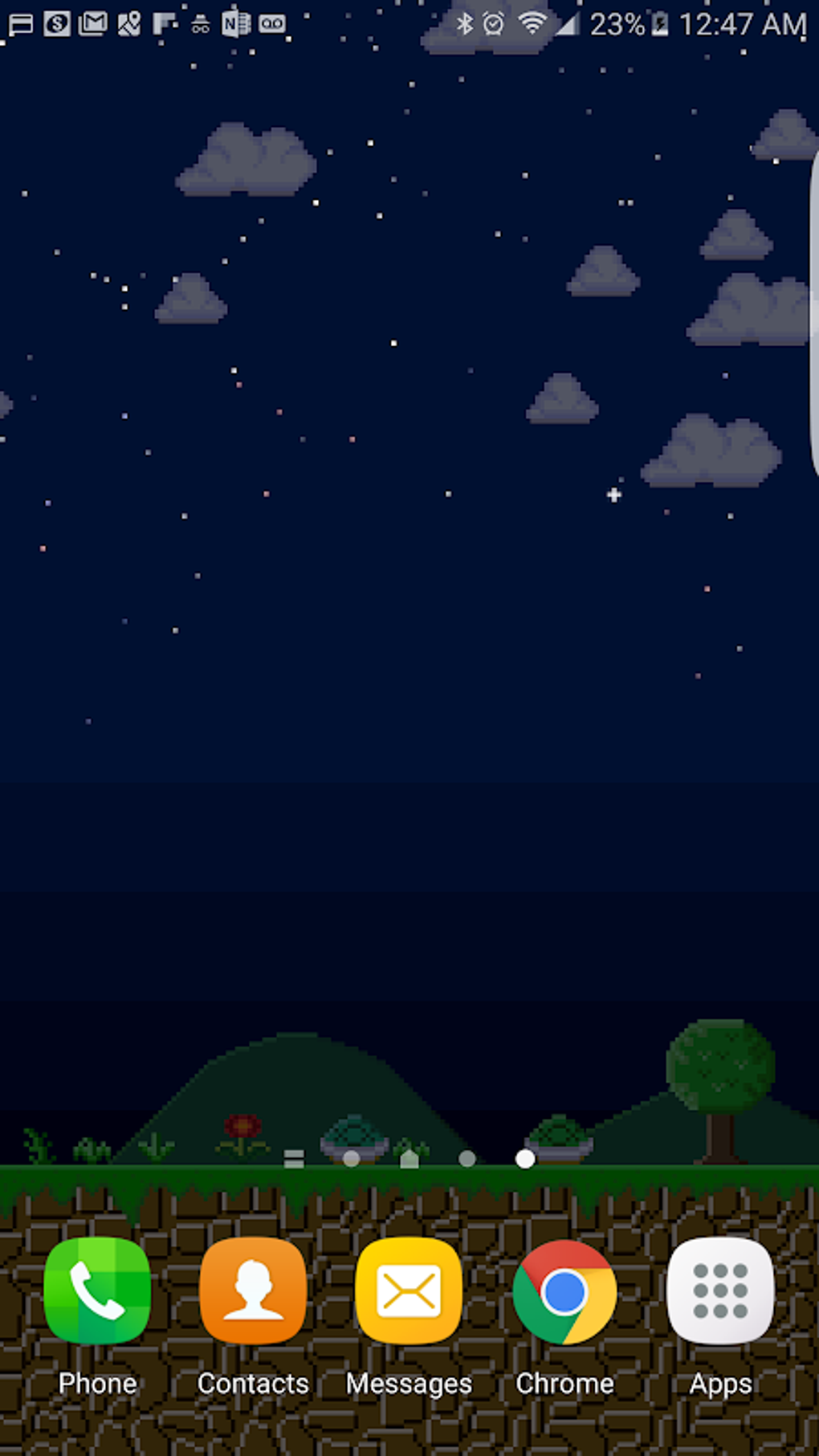
Task: Open Google Chrome
Action: coord(564,1291)
